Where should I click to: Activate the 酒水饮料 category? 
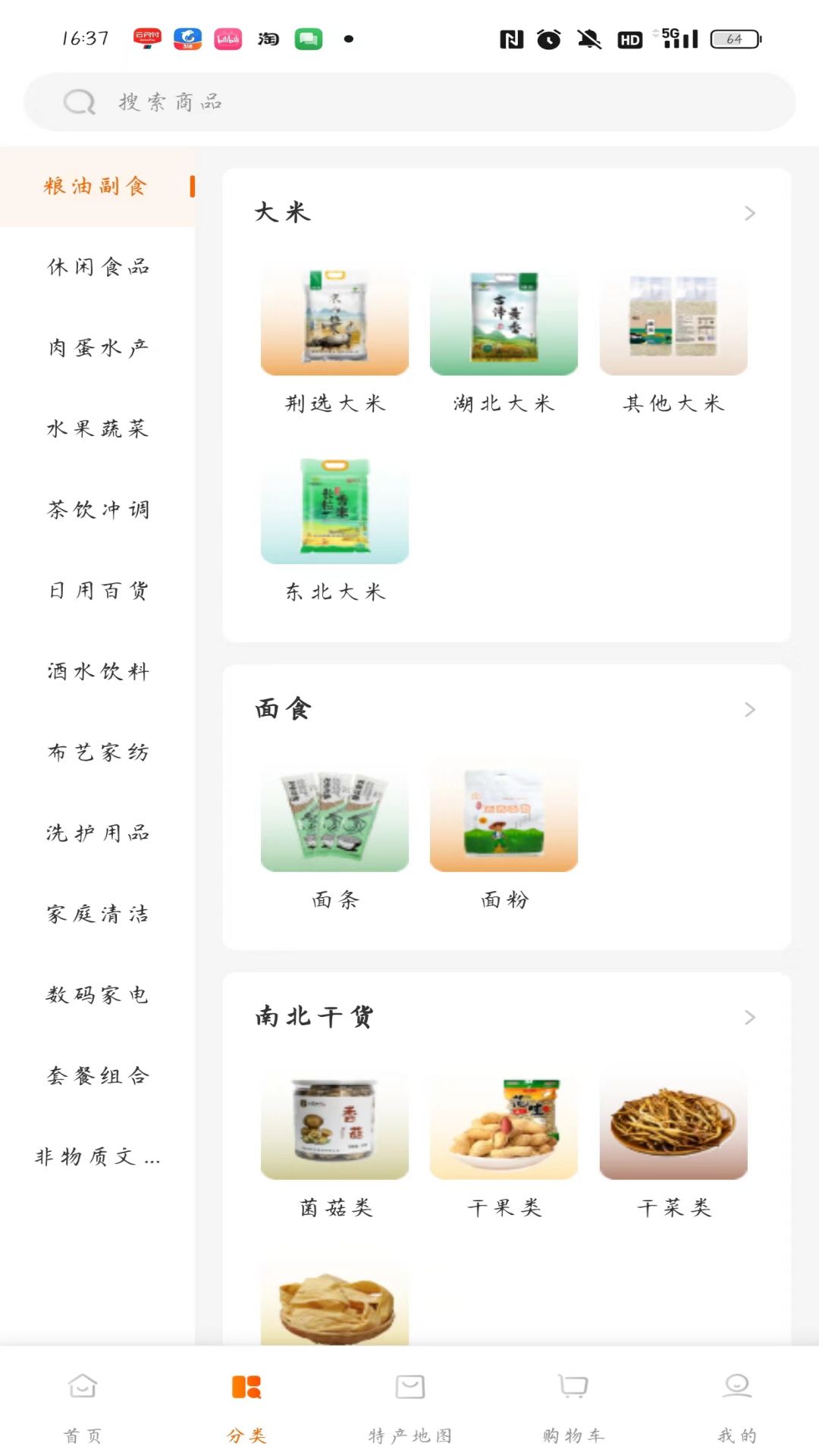(97, 672)
